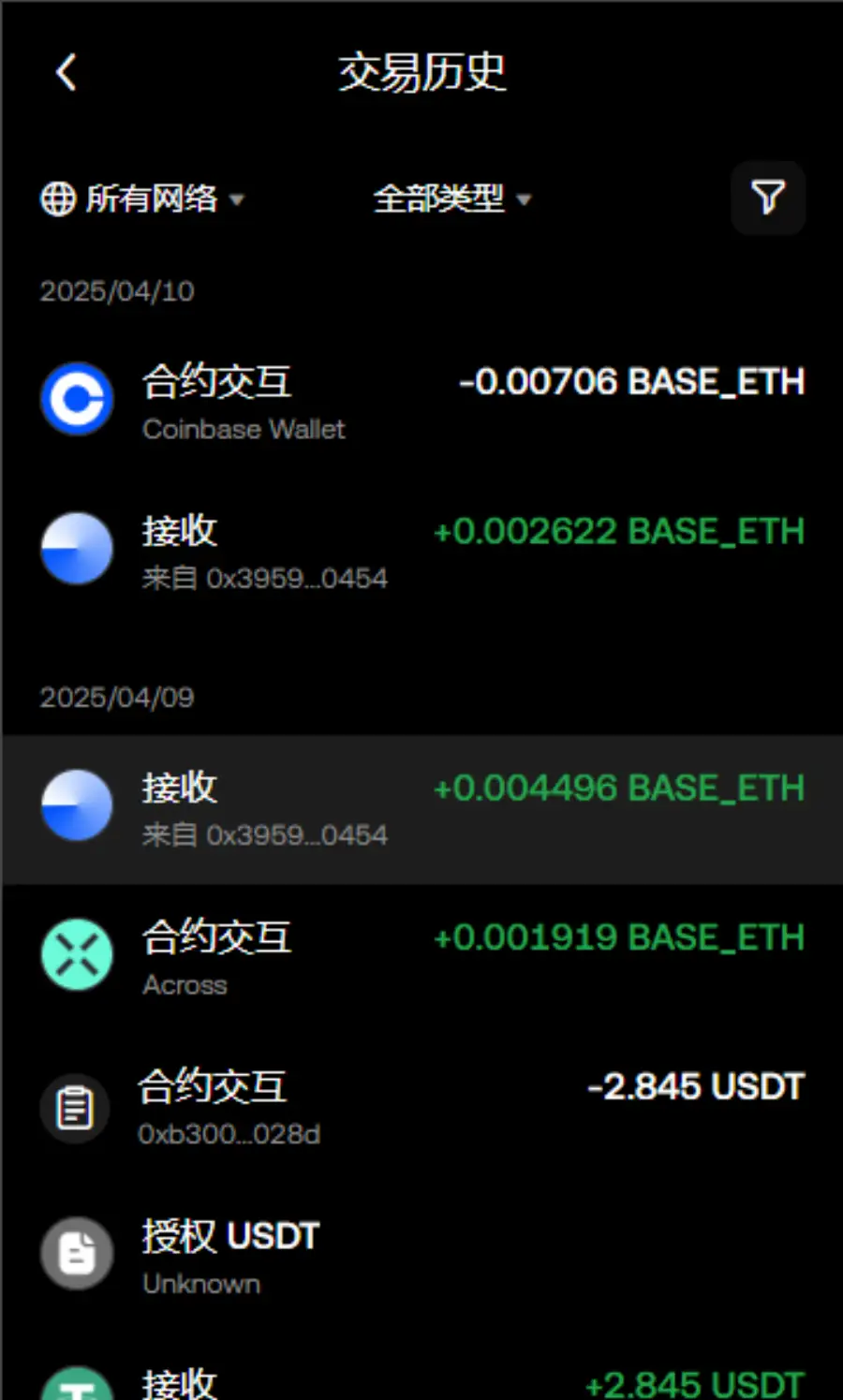
Task: Open the filter funnel icon
Action: pyautogui.click(x=768, y=198)
